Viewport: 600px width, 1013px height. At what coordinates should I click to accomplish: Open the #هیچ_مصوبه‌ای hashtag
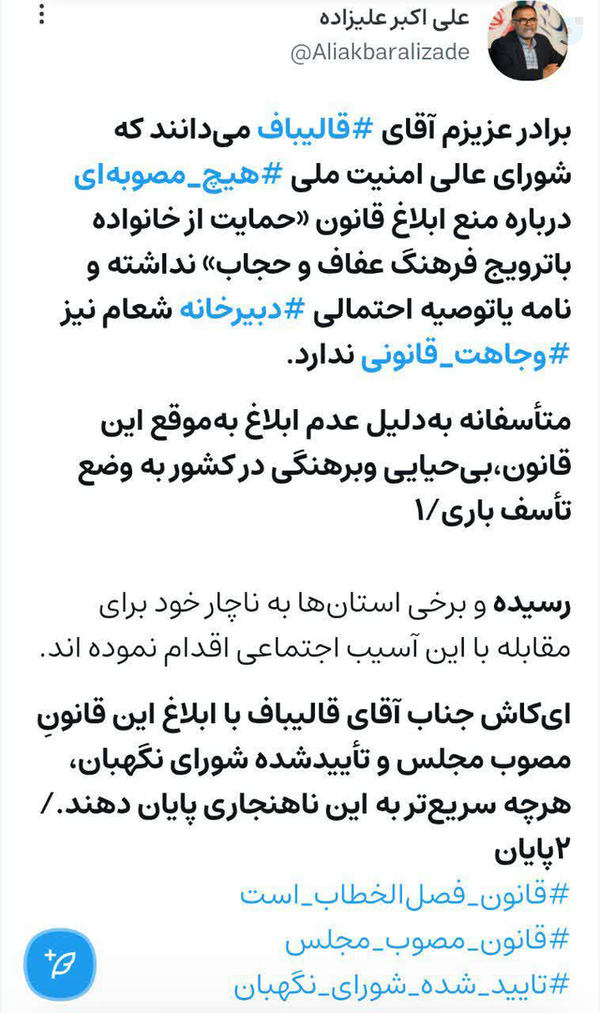pos(178,175)
